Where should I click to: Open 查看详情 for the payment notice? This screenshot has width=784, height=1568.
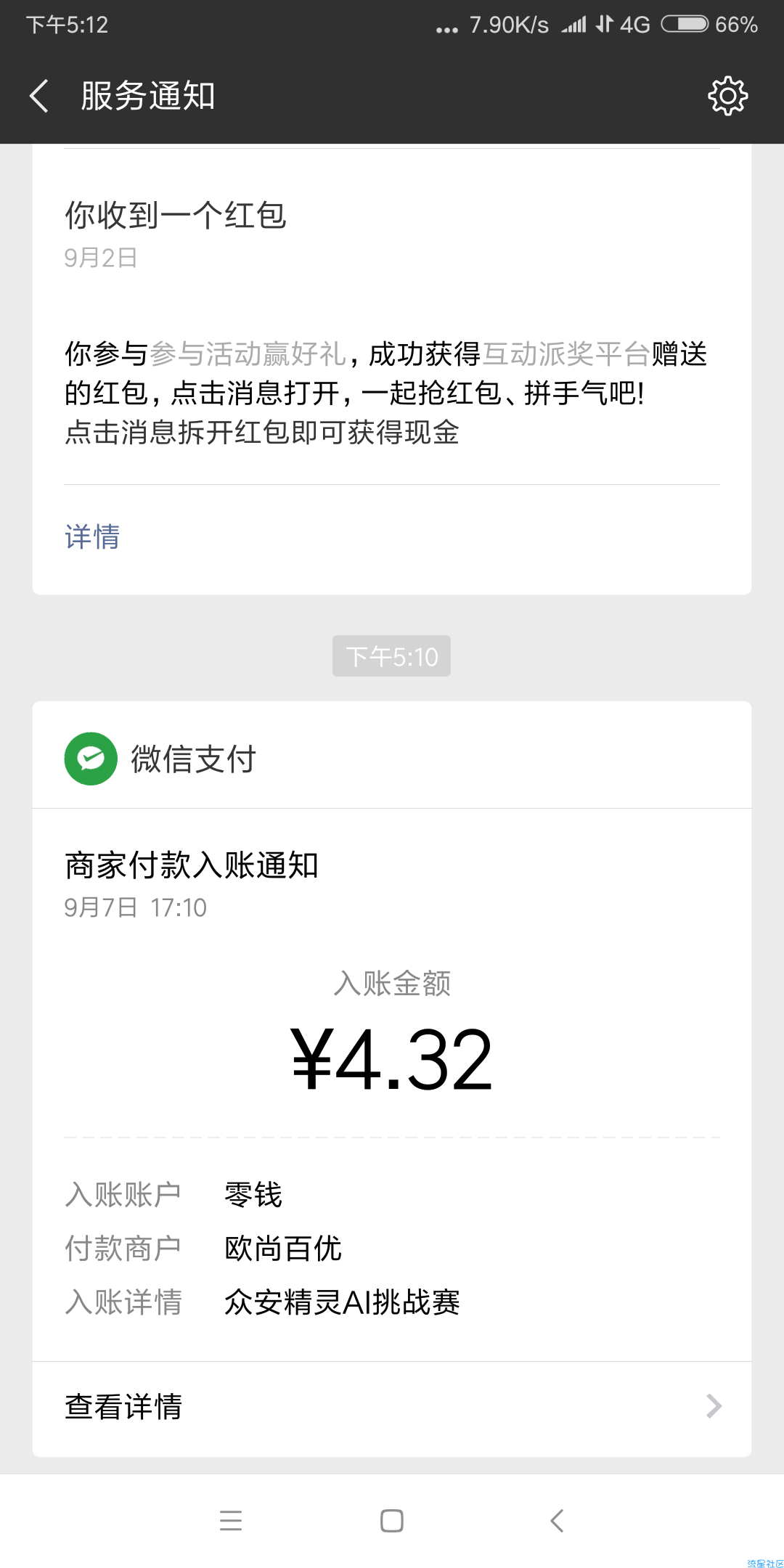(392, 1407)
